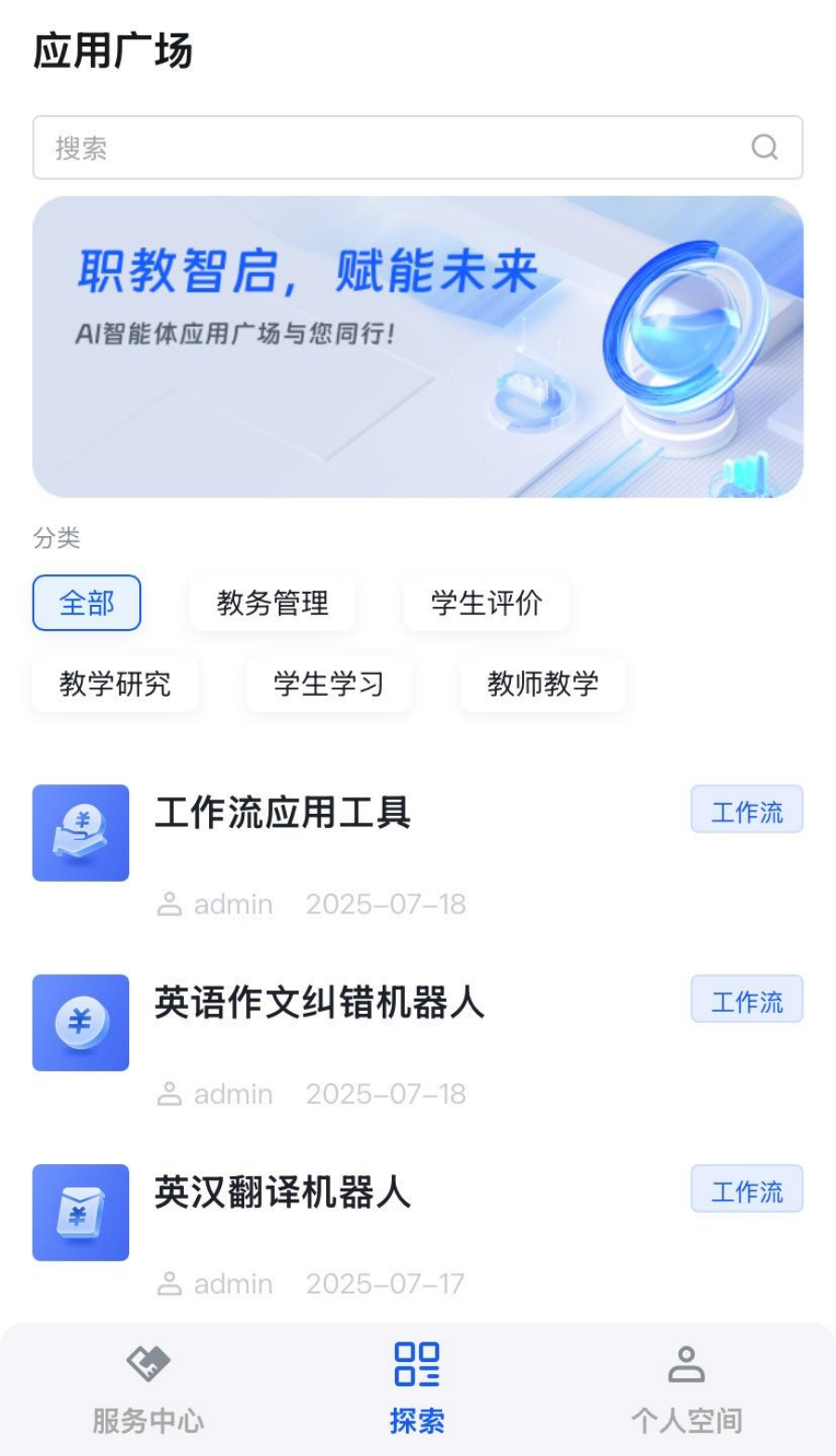Screen dimensions: 836x1456
Task: Select the 教师教学 filter chip
Action: pos(542,684)
